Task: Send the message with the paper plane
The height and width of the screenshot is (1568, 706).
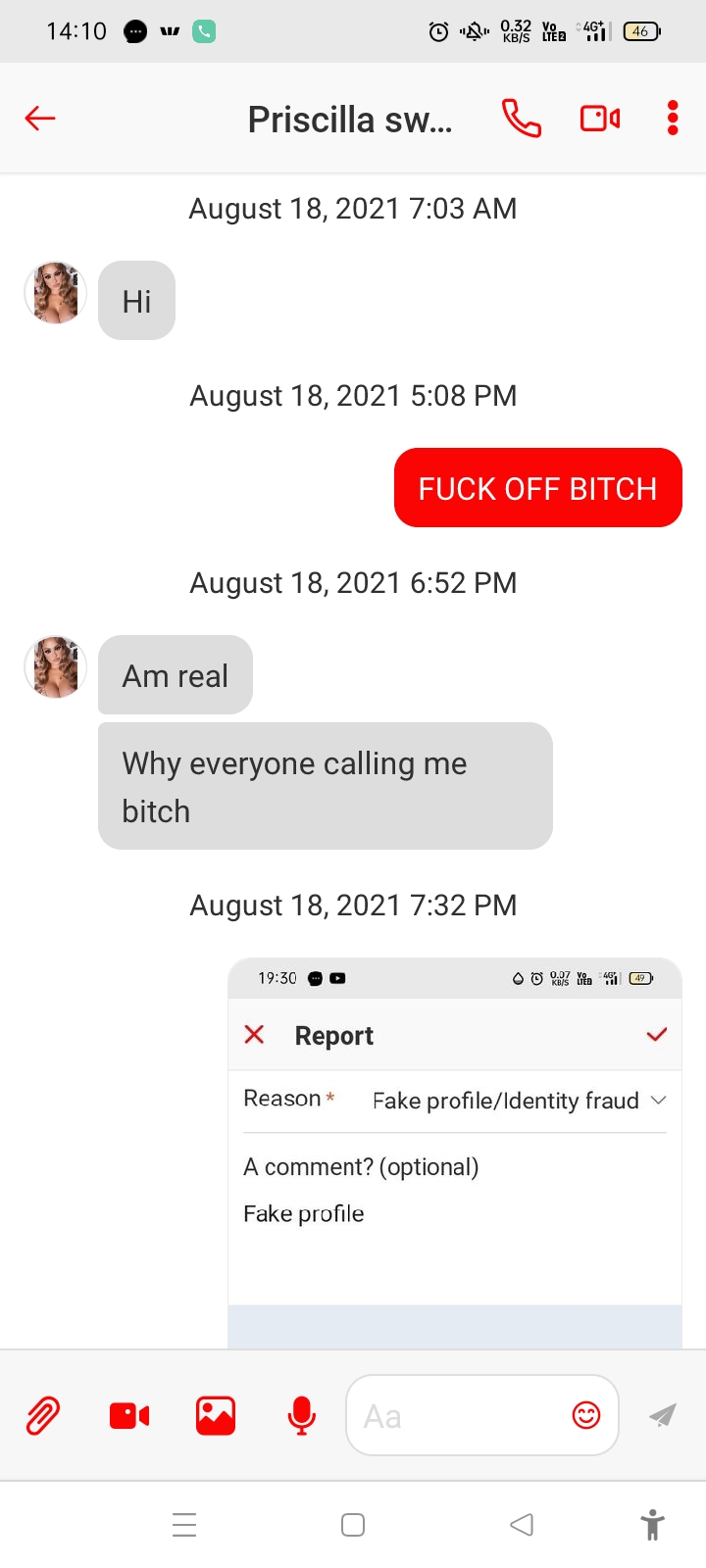Action: click(x=663, y=1415)
